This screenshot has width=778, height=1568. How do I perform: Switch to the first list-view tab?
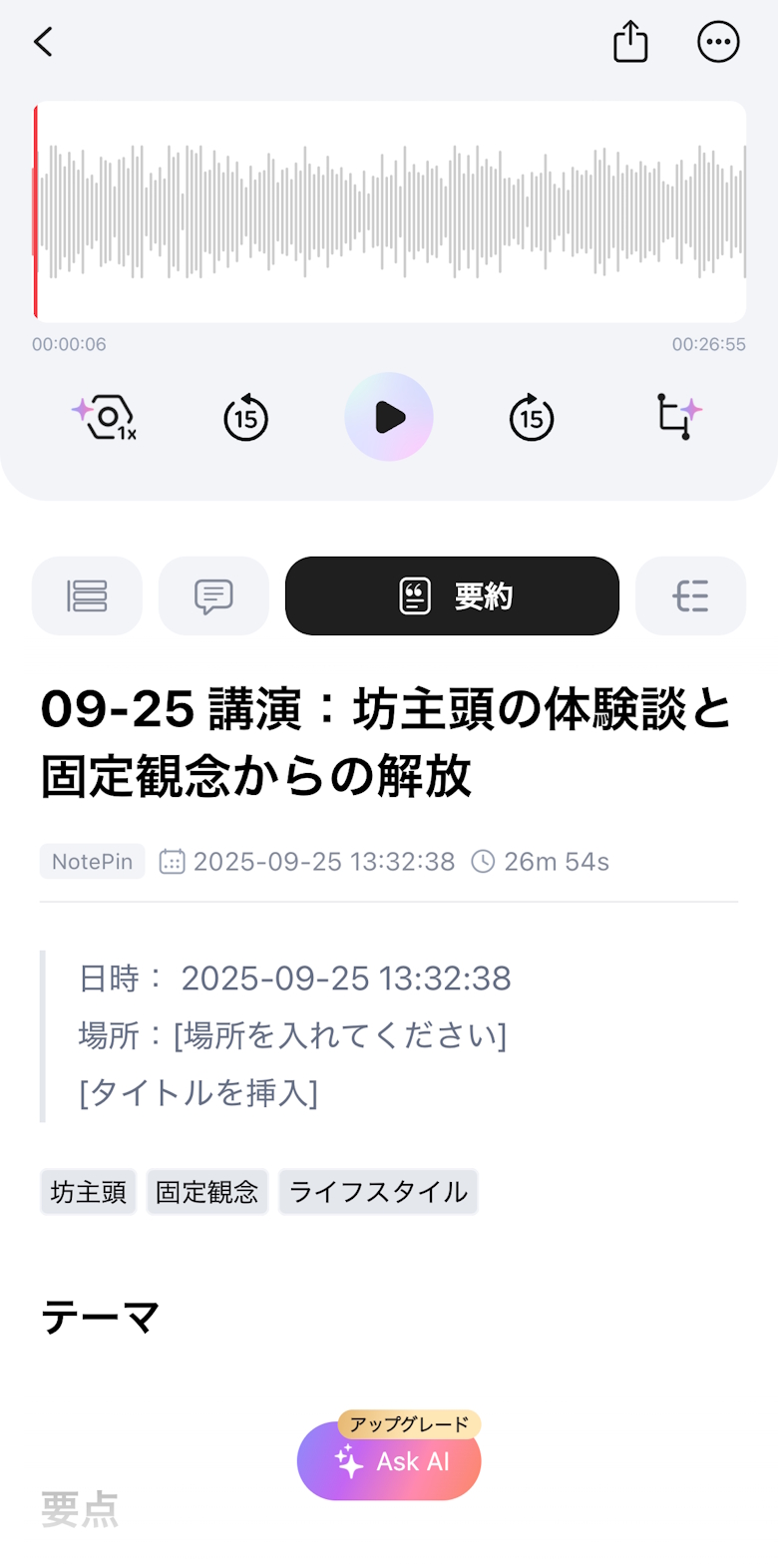click(x=87, y=595)
